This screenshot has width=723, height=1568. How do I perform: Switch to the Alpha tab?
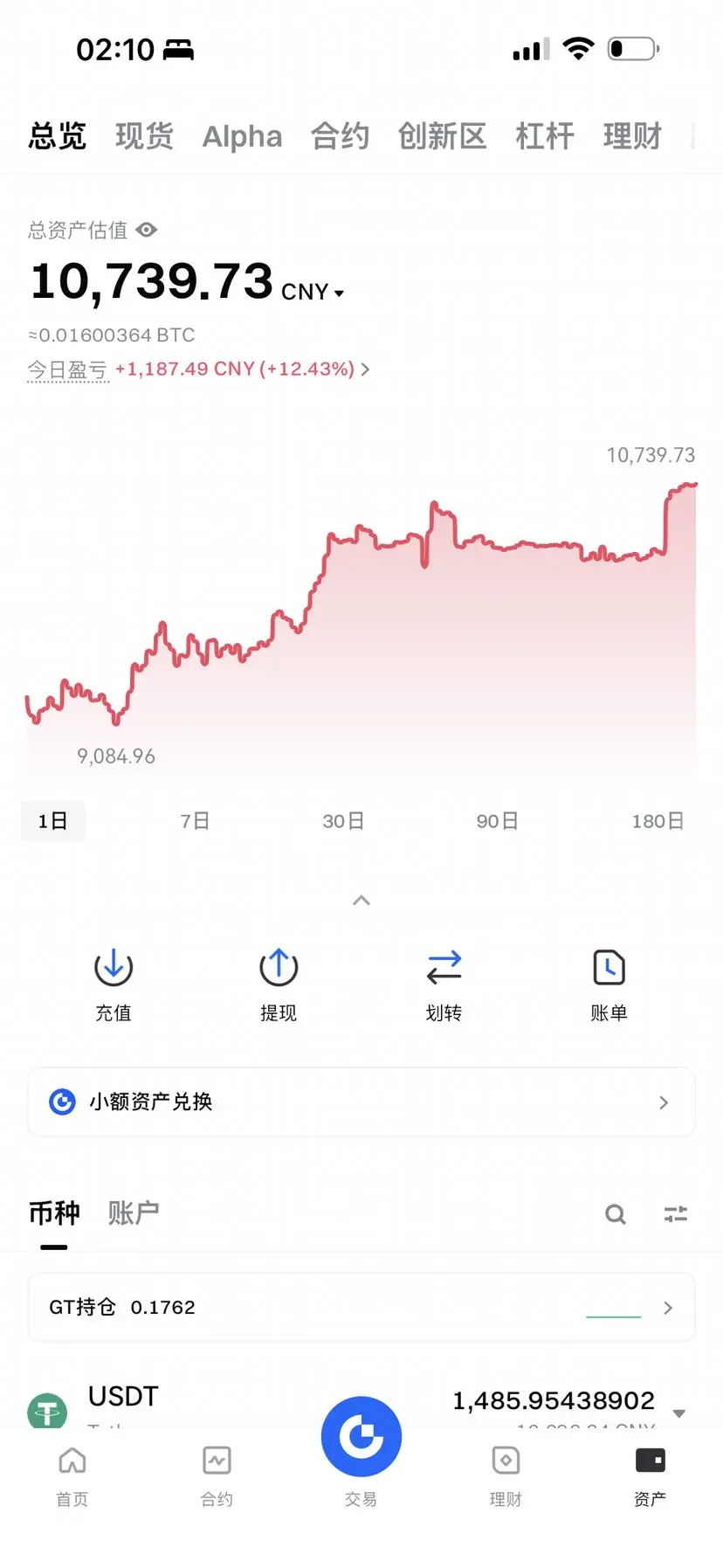coord(242,136)
